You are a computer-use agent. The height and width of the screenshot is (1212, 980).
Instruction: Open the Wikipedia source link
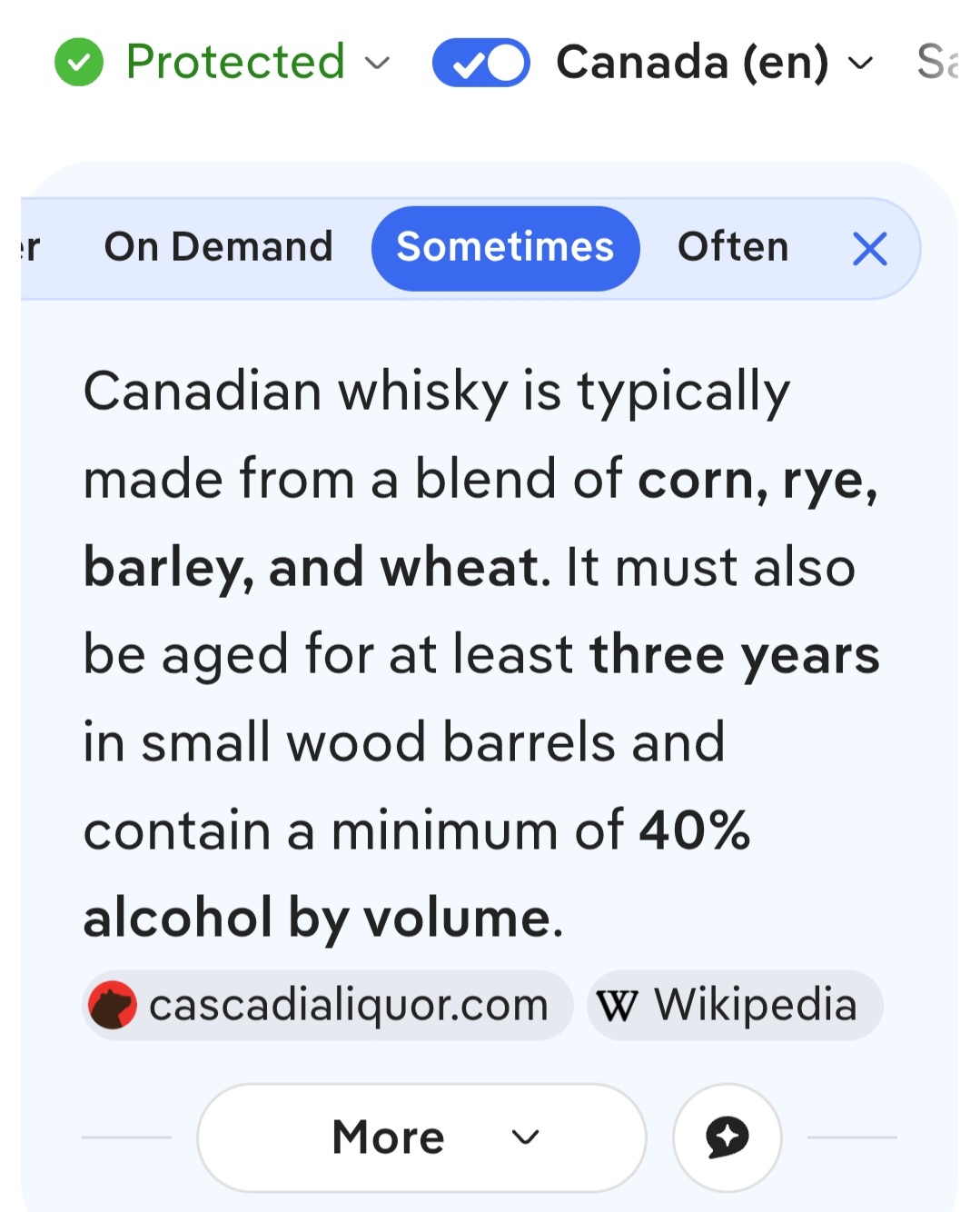[x=734, y=1005]
